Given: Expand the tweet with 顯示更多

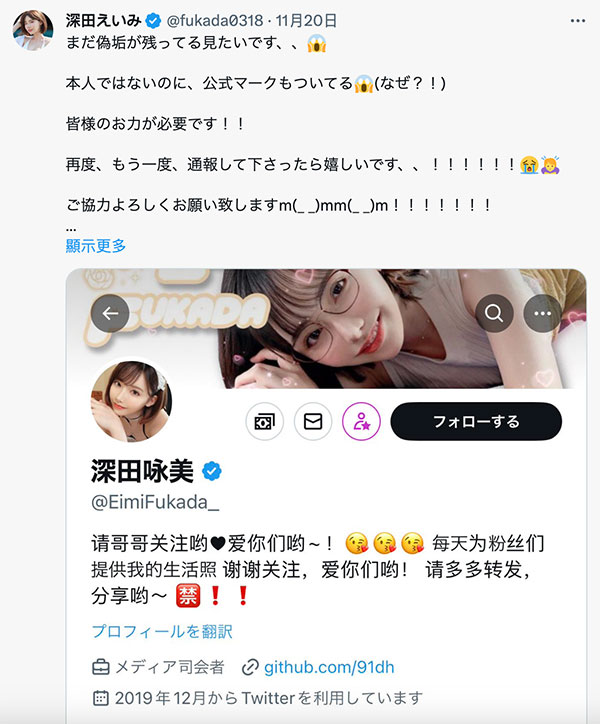Looking at the screenshot, I should pyautogui.click(x=96, y=246).
